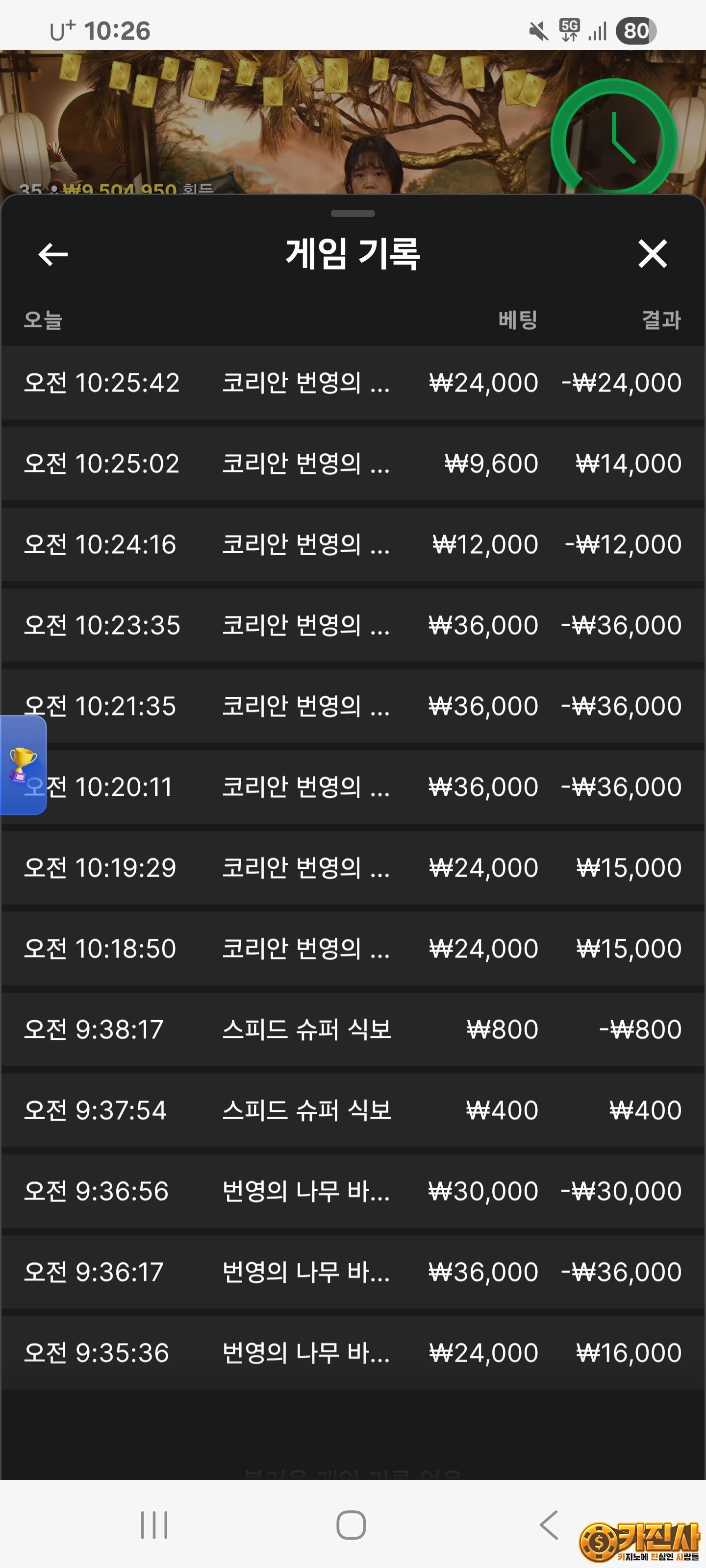
Task: Open the 오전 9:38:17 스피드 슈퍼 식보 record
Action: pos(353,1030)
